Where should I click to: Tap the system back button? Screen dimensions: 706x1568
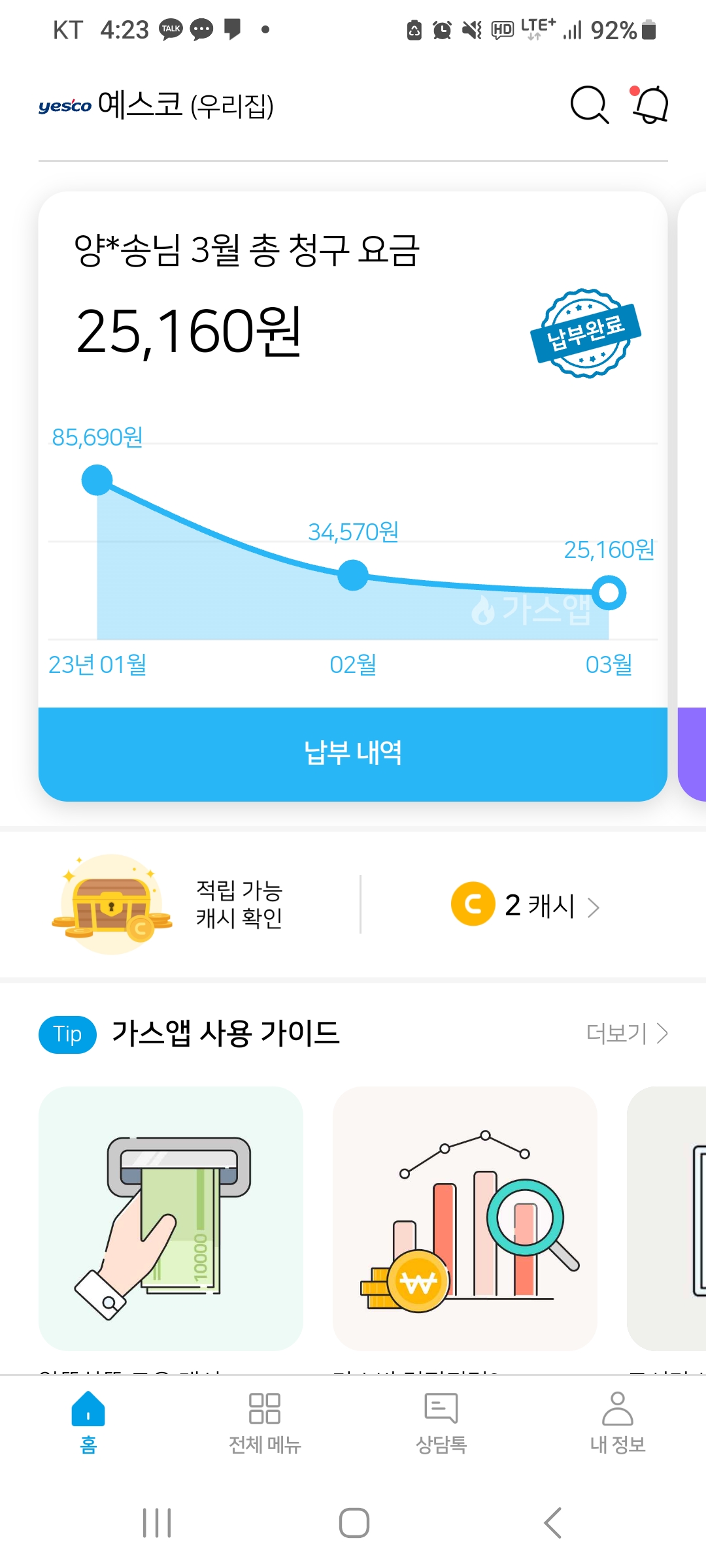coord(553,1523)
